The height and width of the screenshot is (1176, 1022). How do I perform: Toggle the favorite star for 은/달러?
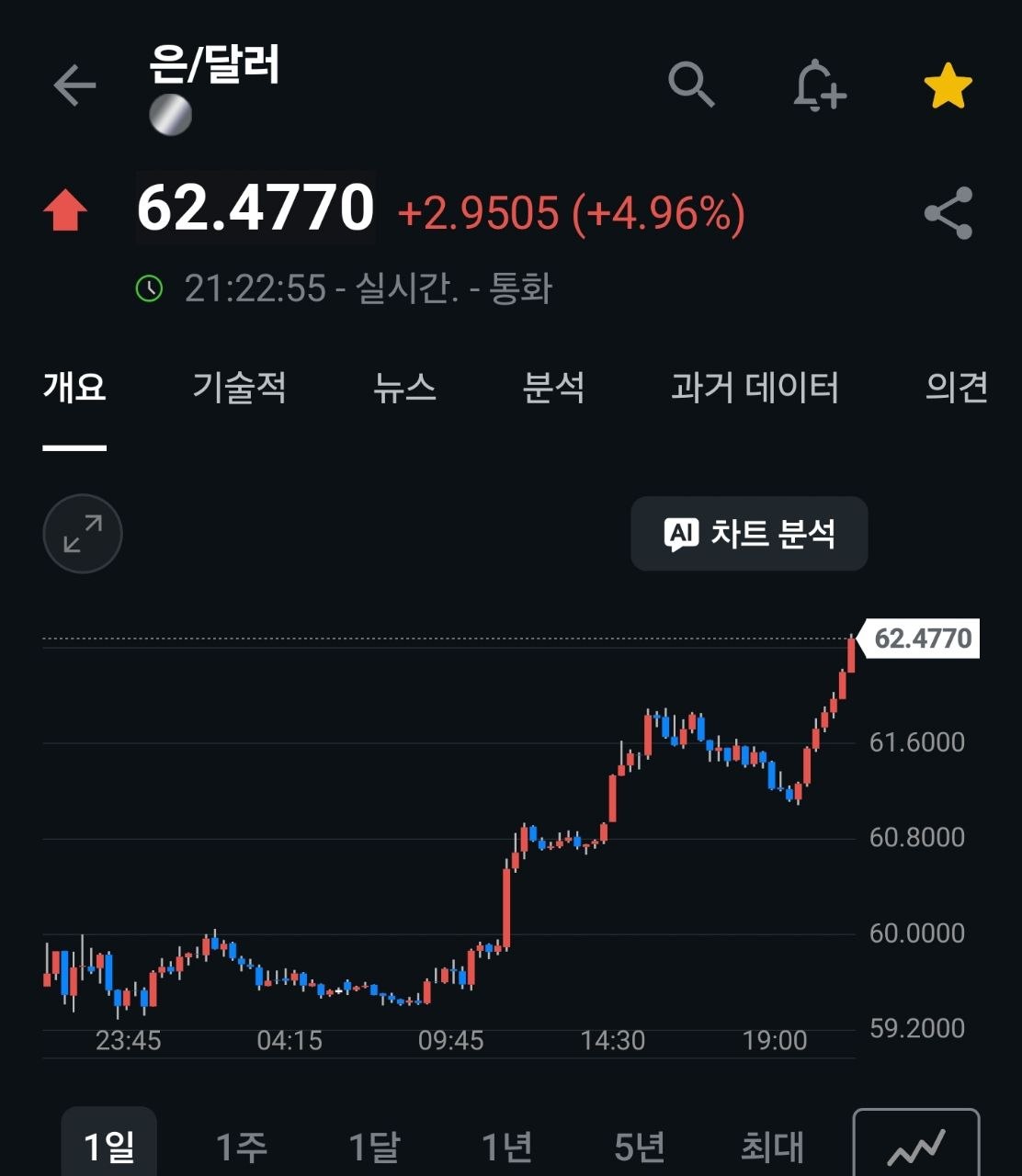[x=948, y=86]
